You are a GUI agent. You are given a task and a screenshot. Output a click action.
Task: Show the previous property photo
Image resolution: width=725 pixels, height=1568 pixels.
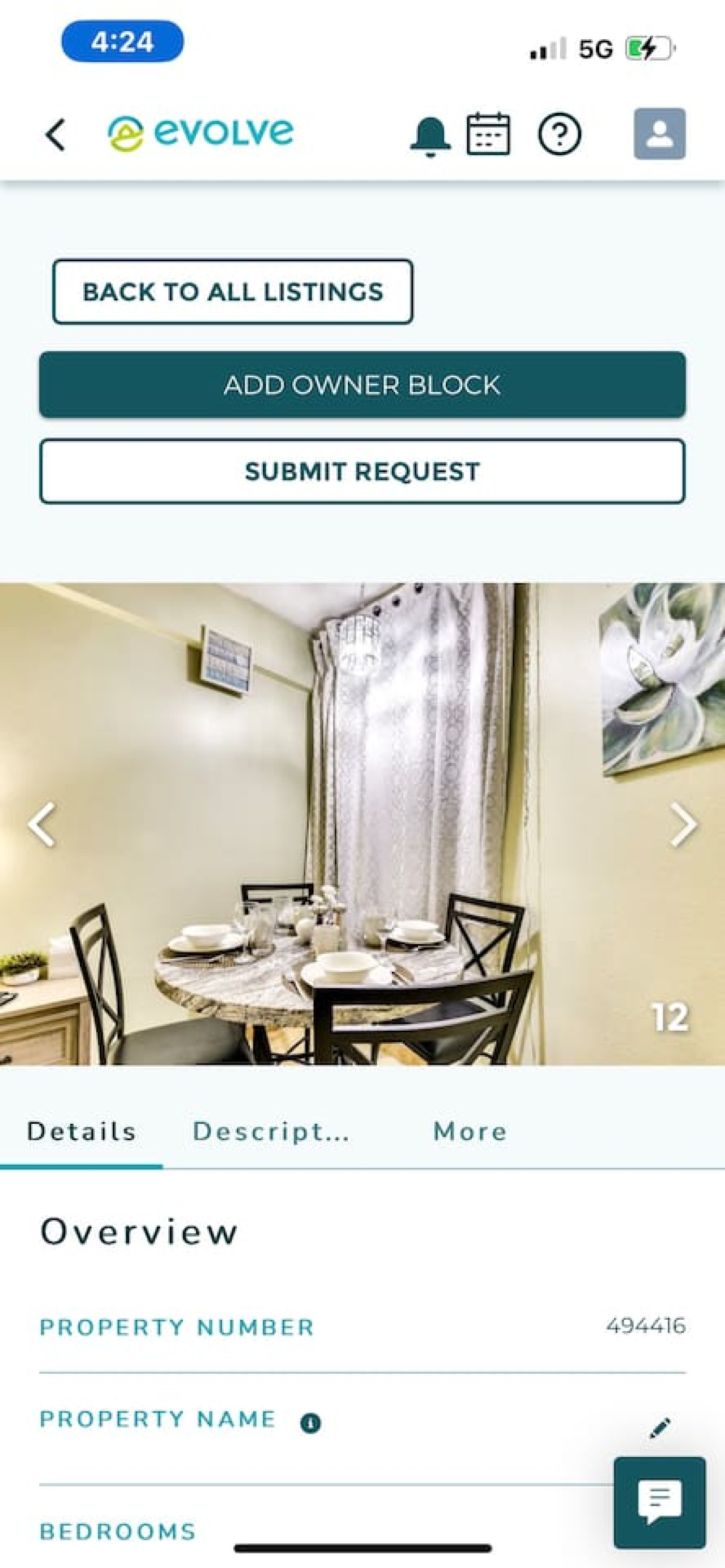tap(41, 825)
